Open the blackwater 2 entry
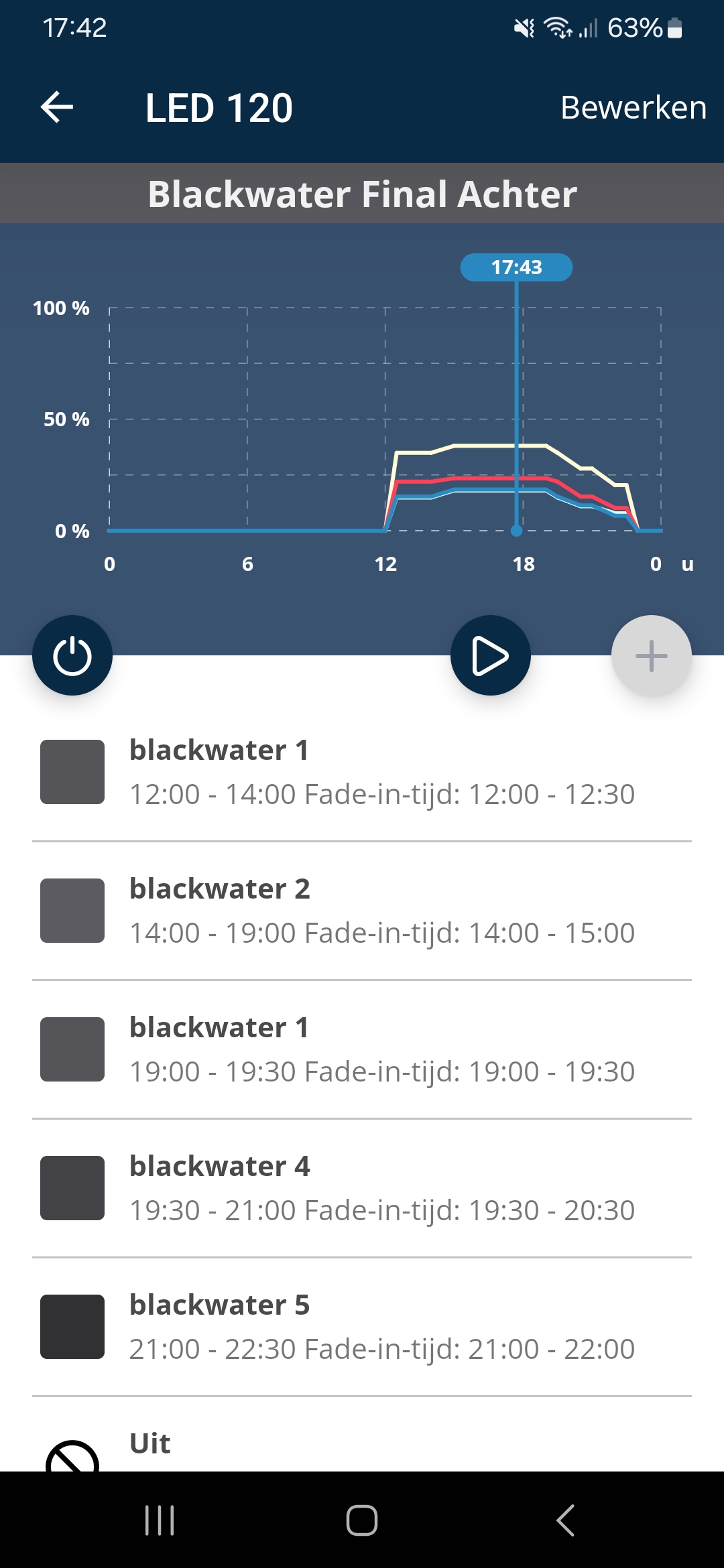The image size is (724, 1568). tap(362, 911)
